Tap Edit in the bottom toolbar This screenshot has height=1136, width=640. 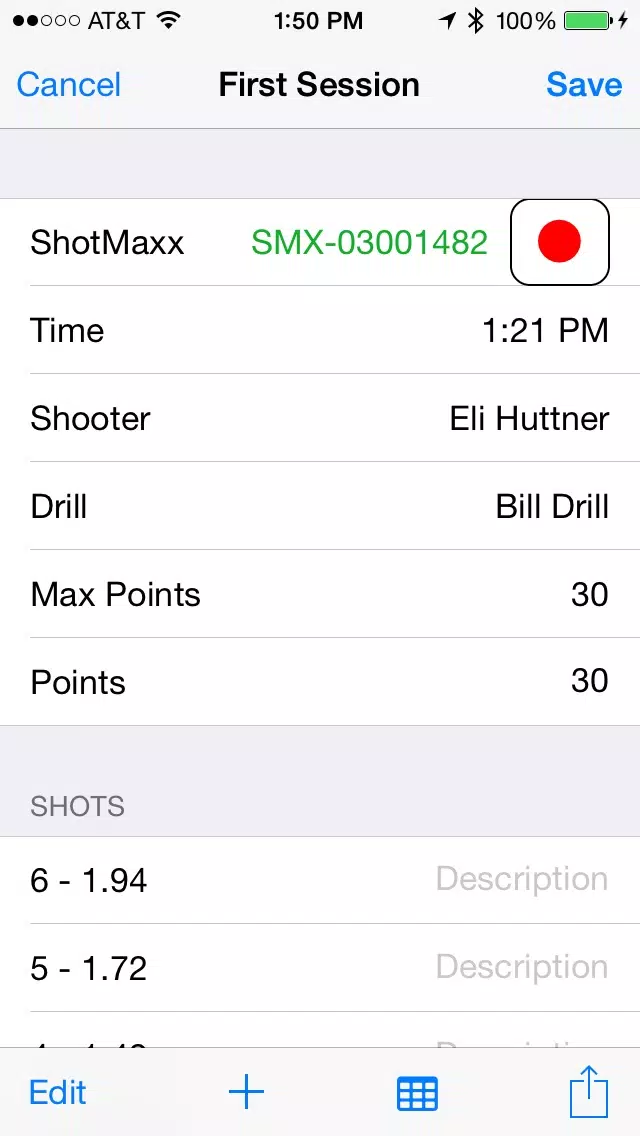[57, 1092]
